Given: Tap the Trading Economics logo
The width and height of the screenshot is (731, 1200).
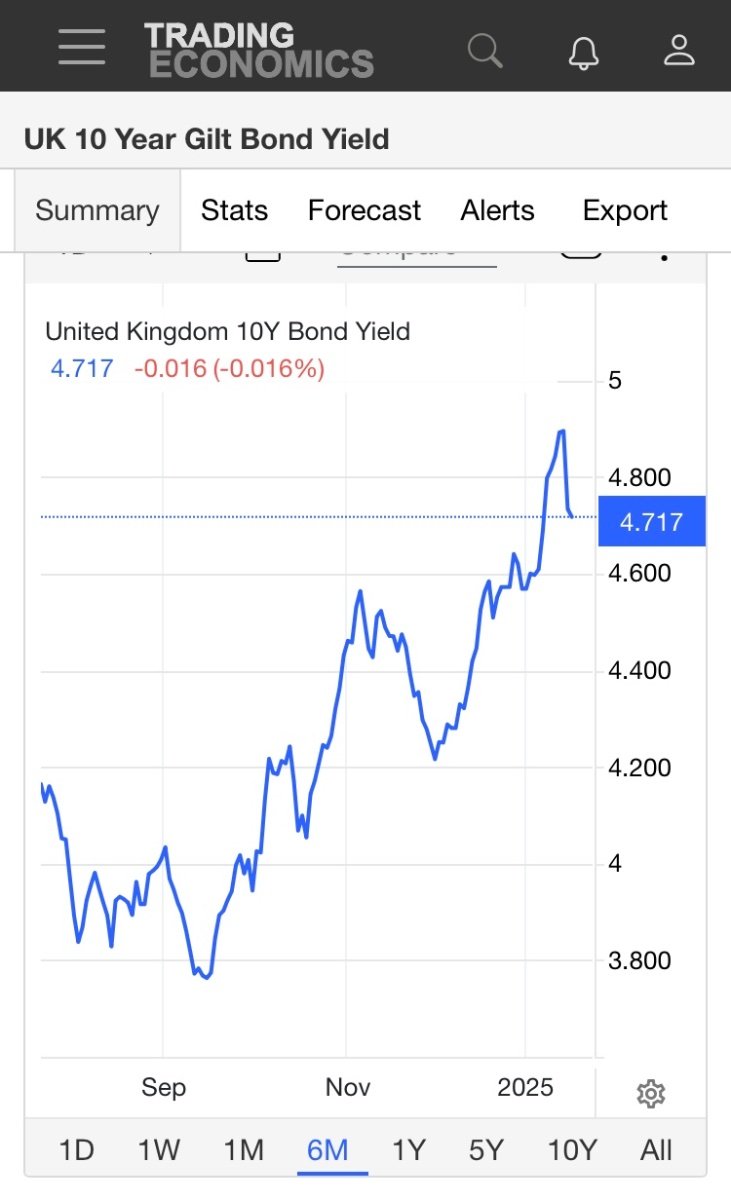Looking at the screenshot, I should [259, 50].
